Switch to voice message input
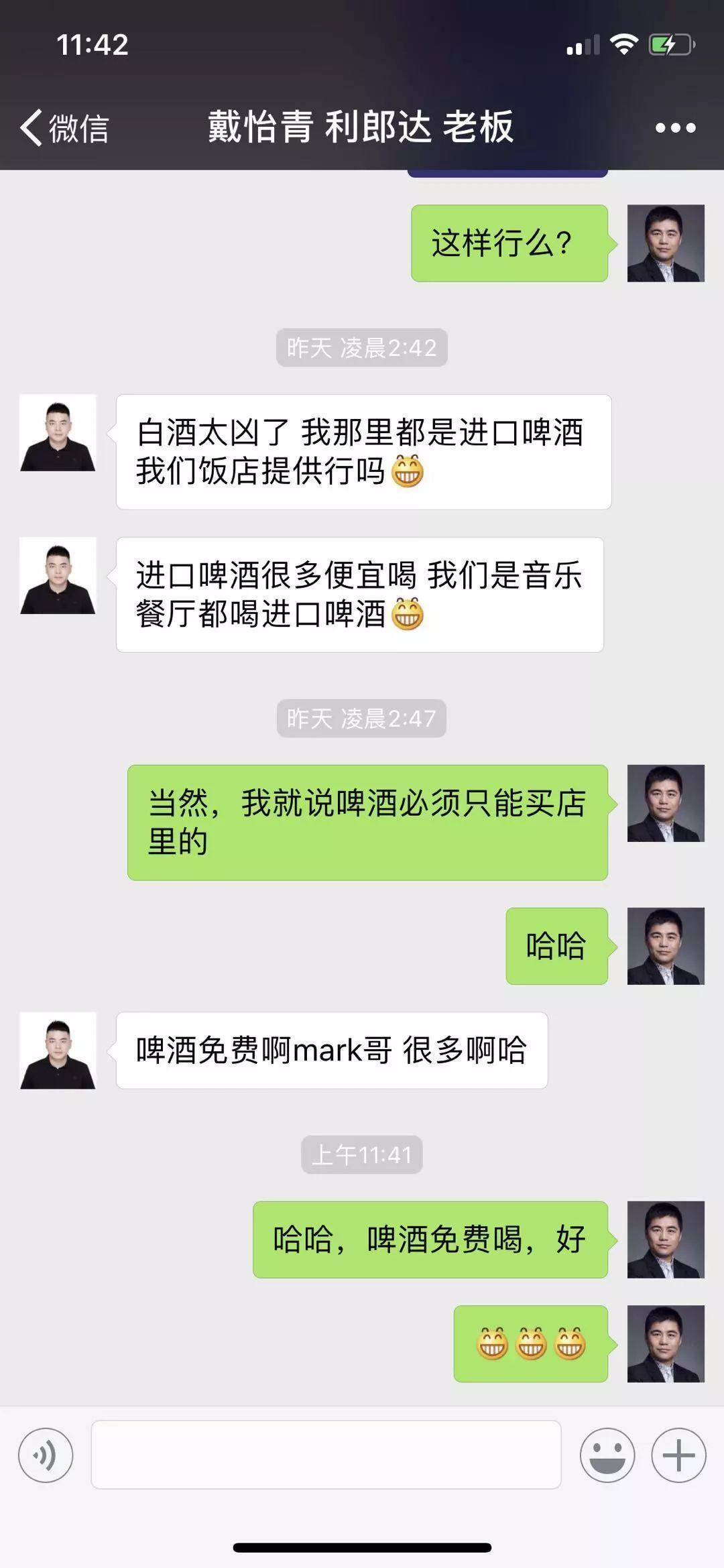This screenshot has width=724, height=1568. tap(46, 1455)
